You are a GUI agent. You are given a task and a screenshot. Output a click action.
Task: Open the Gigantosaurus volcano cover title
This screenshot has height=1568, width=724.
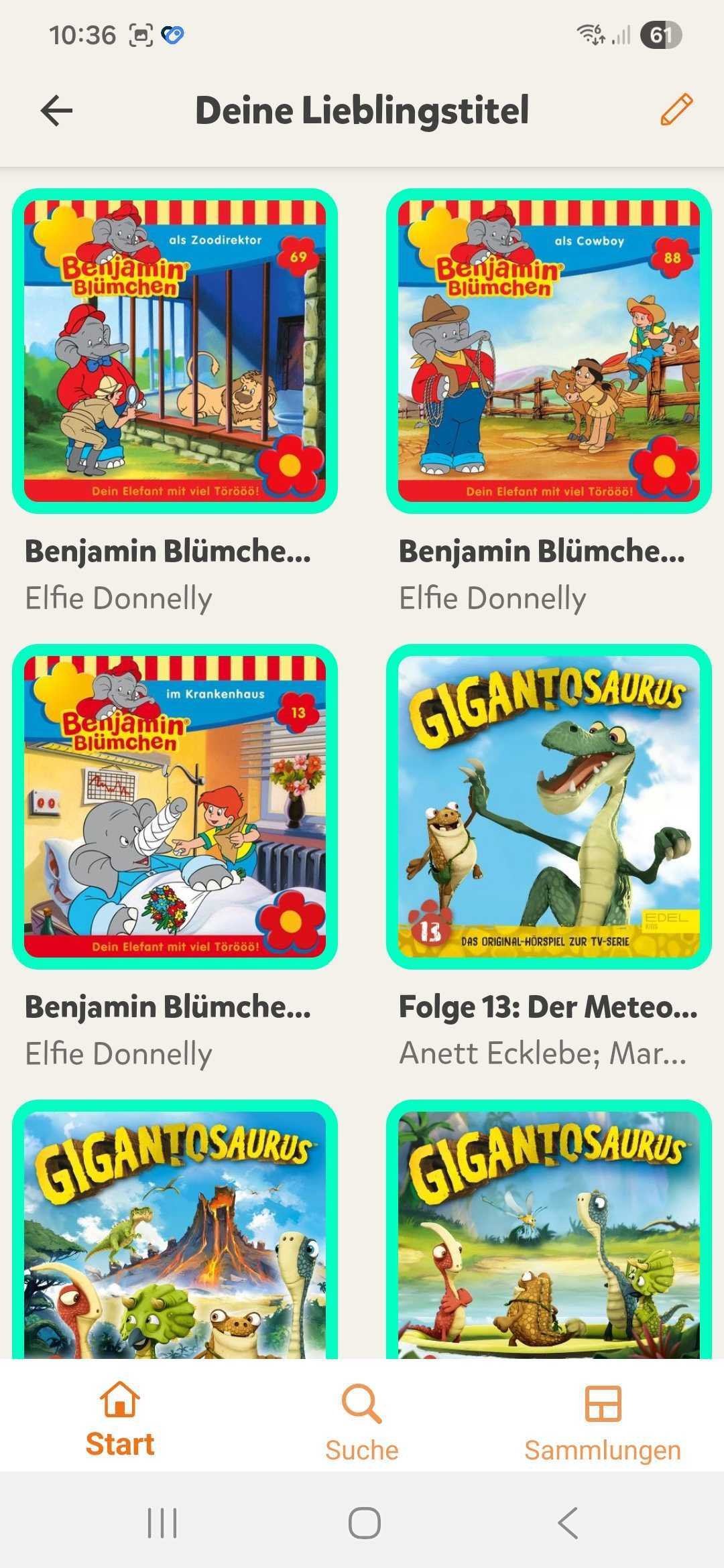(175, 1233)
